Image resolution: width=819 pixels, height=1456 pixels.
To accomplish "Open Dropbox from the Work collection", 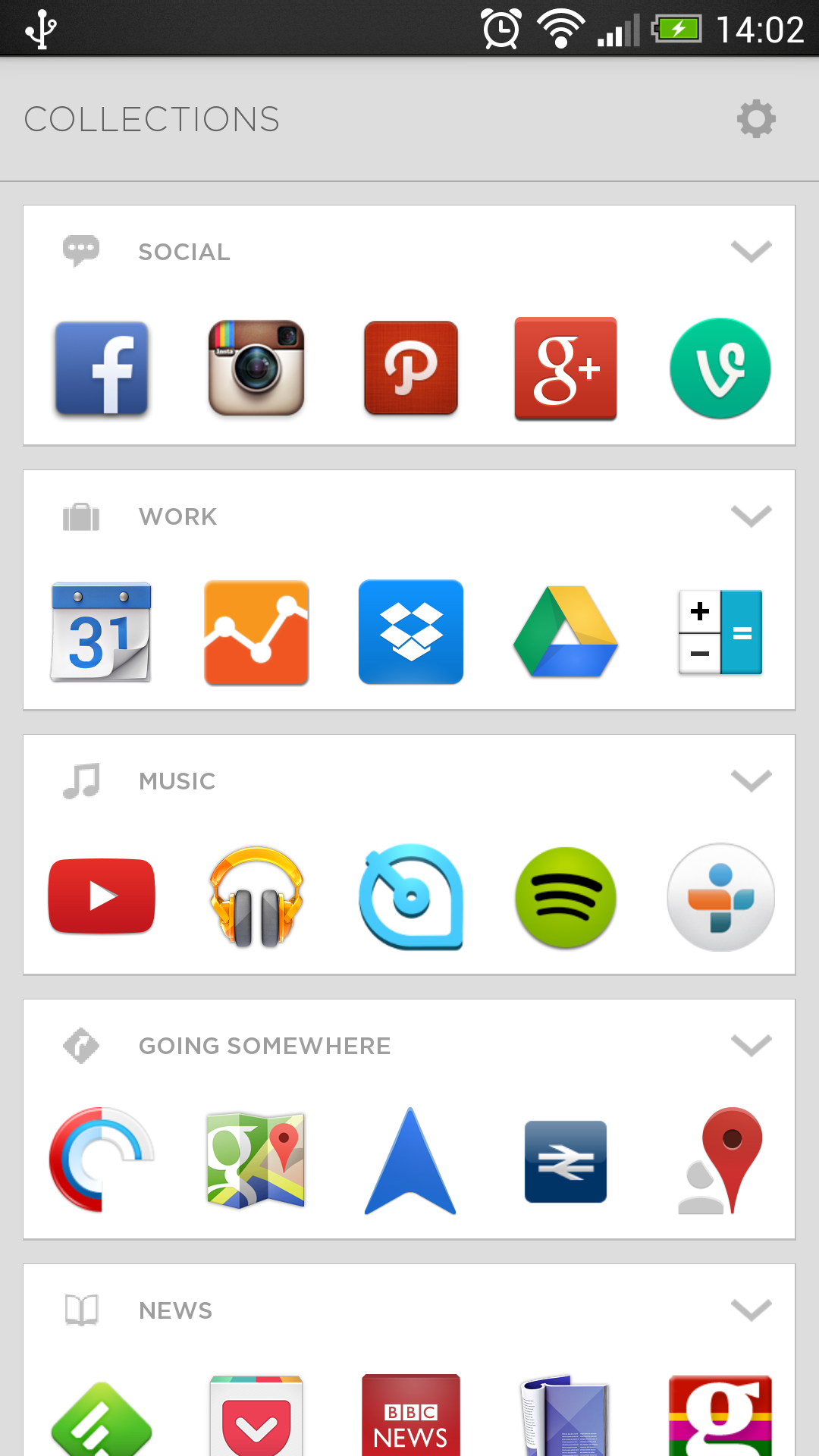I will pos(410,632).
